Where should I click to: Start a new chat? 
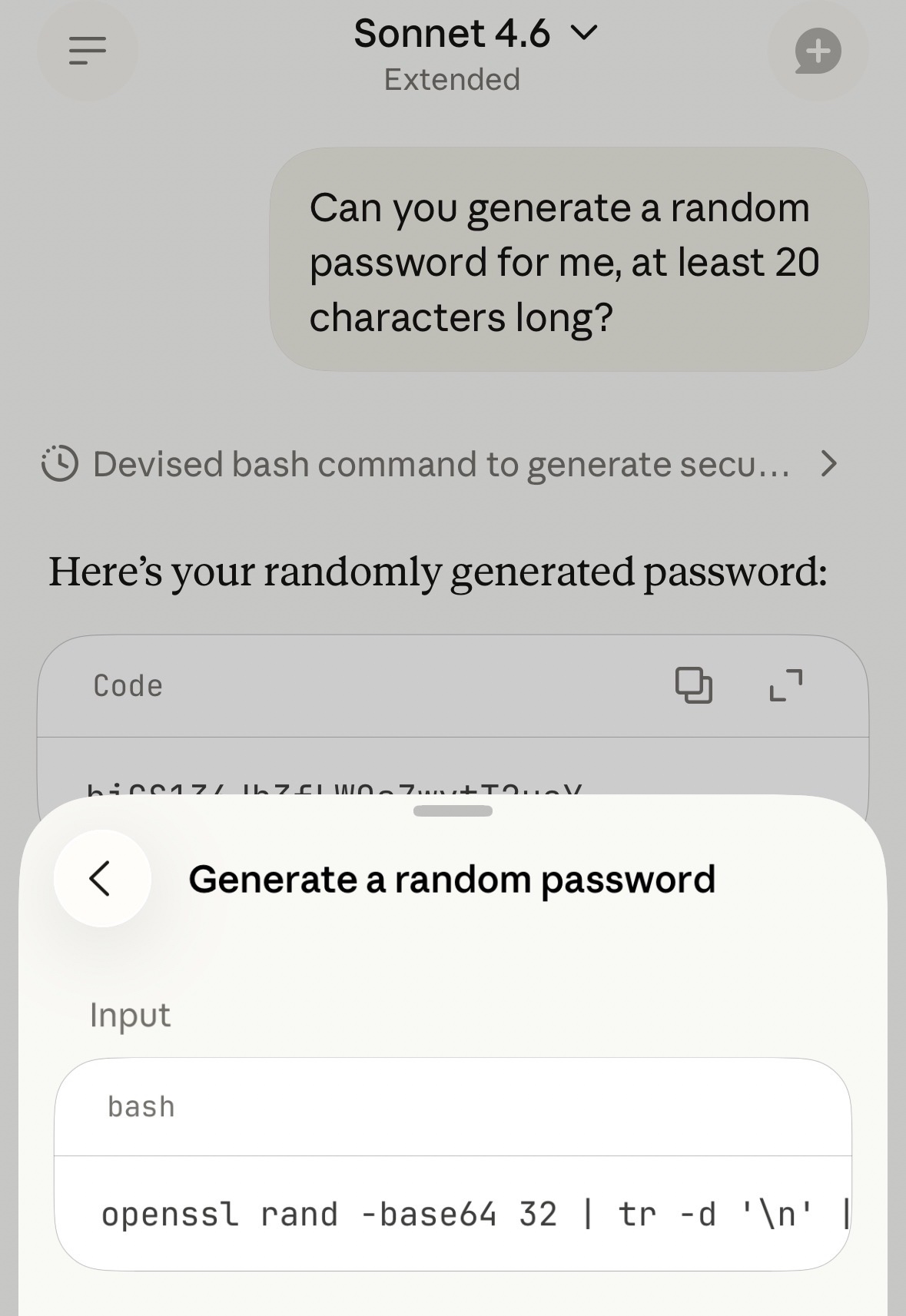(818, 51)
